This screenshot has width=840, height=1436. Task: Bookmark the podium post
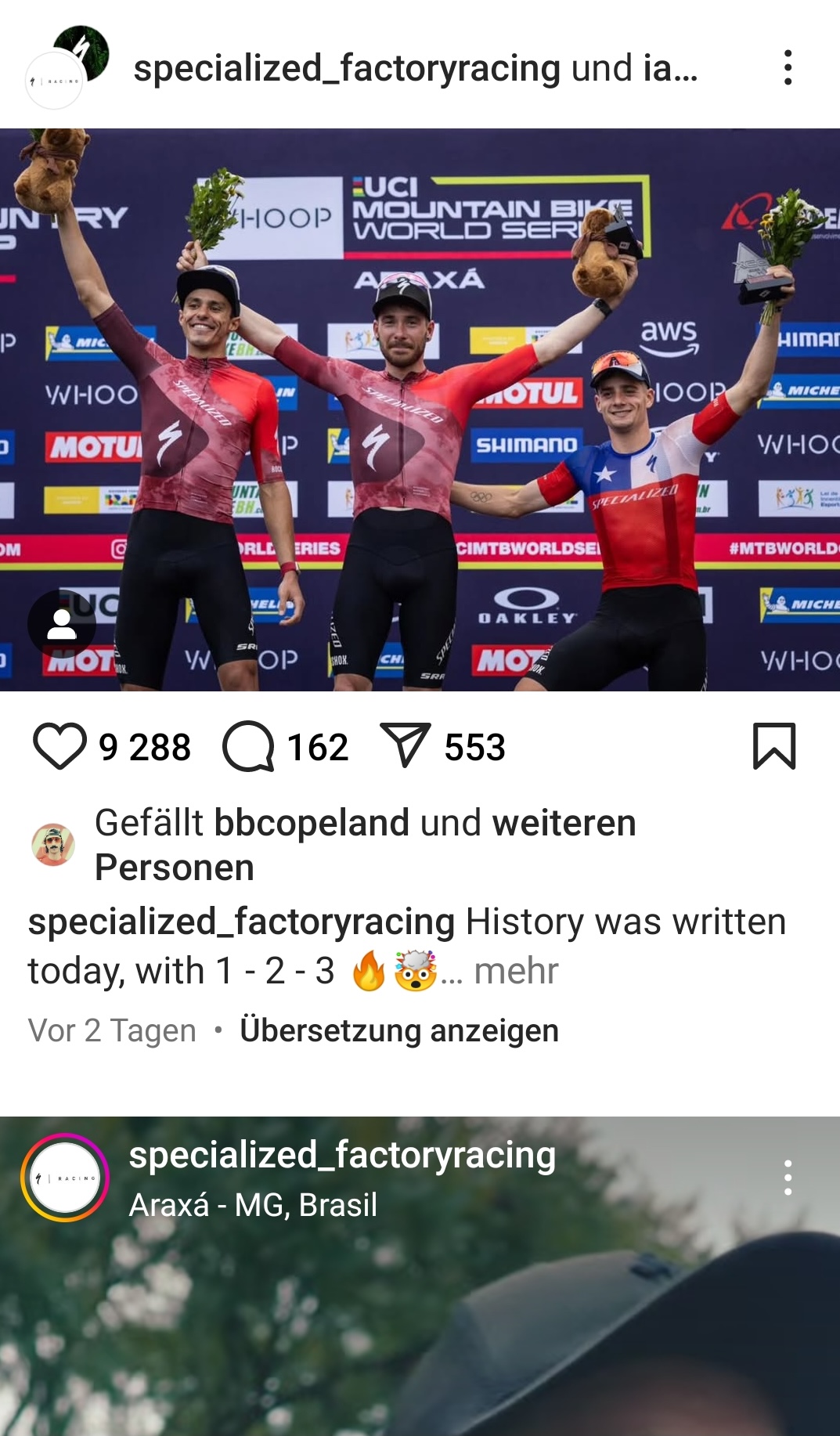773,746
